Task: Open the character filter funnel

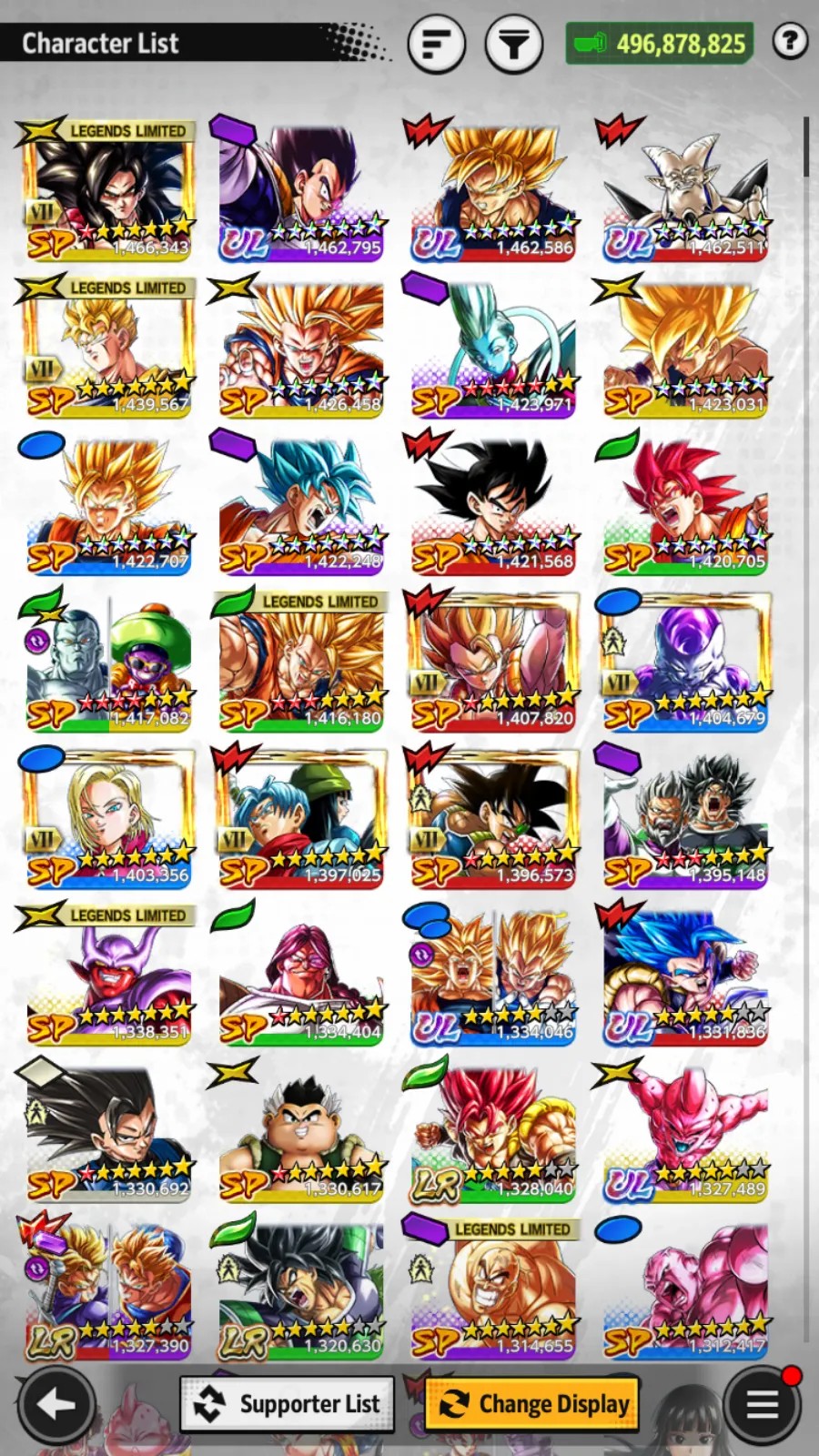Action: point(513,43)
